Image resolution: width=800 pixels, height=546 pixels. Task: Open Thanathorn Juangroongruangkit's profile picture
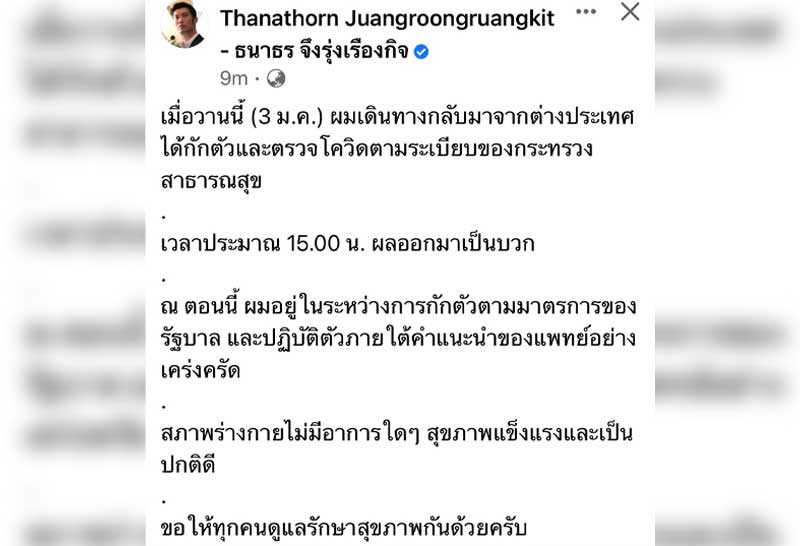[x=183, y=26]
